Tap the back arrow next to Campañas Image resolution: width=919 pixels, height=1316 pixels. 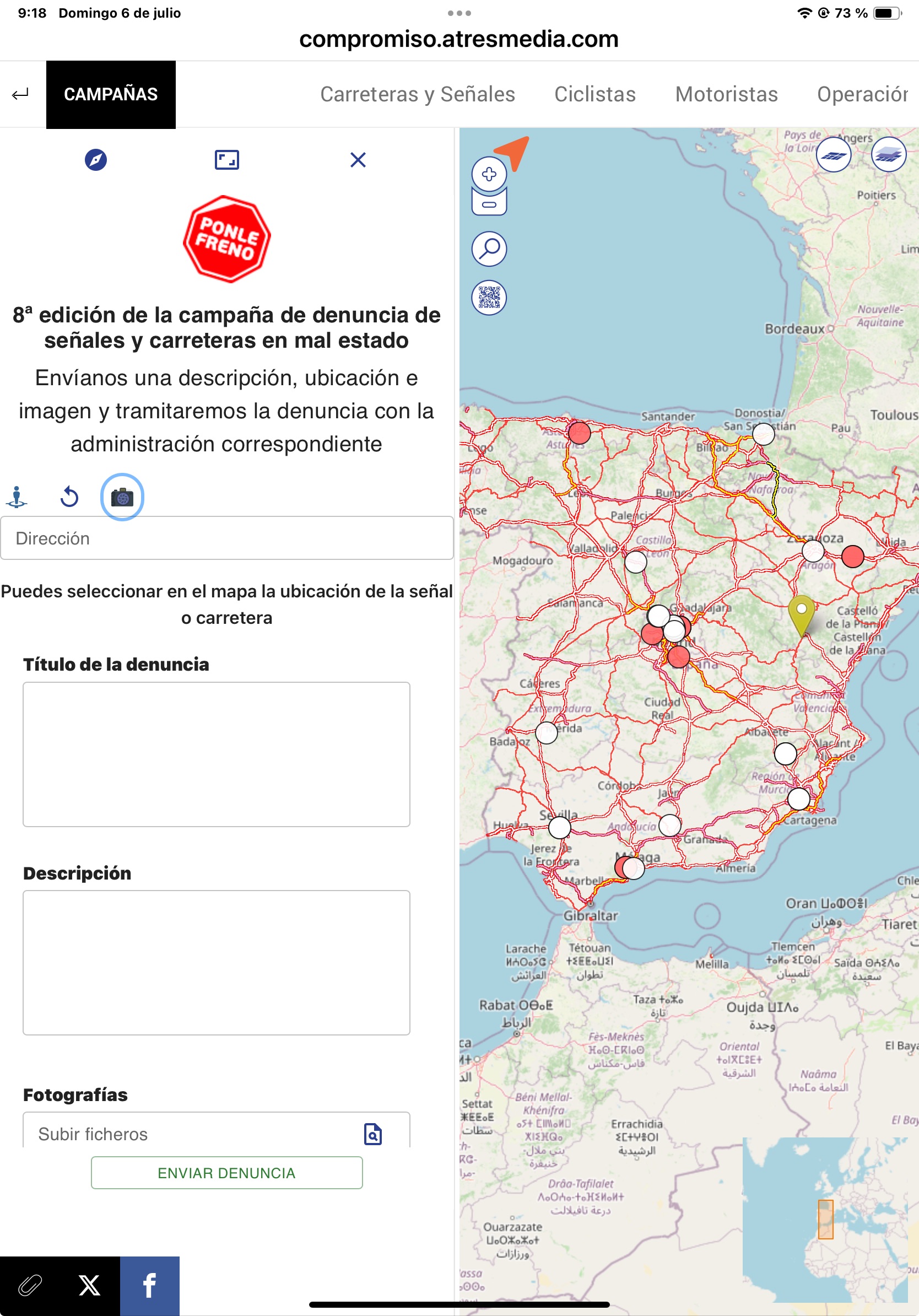[20, 94]
